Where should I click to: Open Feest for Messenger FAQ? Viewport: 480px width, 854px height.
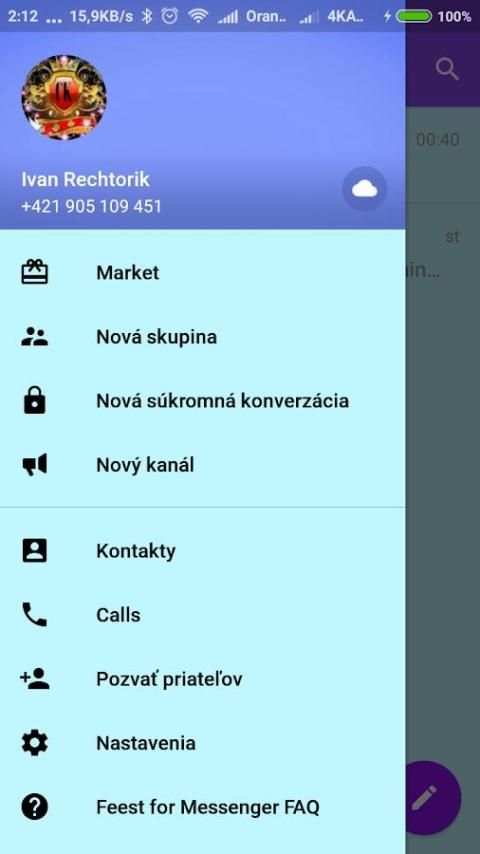tap(203, 807)
